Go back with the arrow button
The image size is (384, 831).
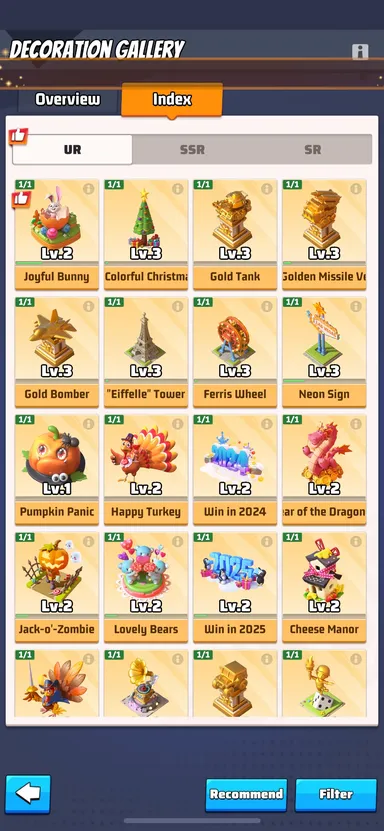pyautogui.click(x=28, y=794)
